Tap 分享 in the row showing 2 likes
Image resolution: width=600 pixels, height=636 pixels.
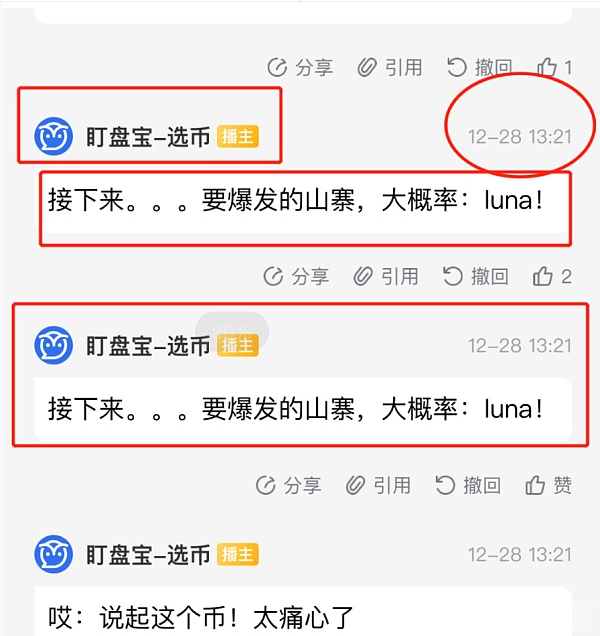pyautogui.click(x=296, y=277)
